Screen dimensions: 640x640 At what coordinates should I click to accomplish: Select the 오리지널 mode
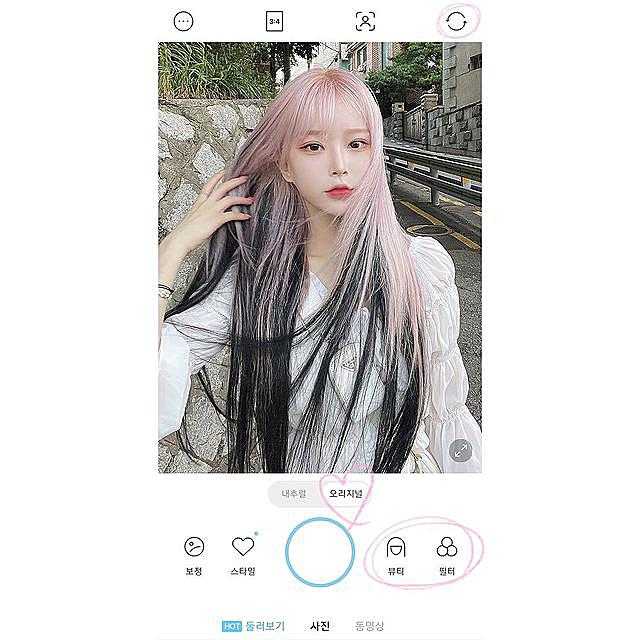tap(346, 494)
